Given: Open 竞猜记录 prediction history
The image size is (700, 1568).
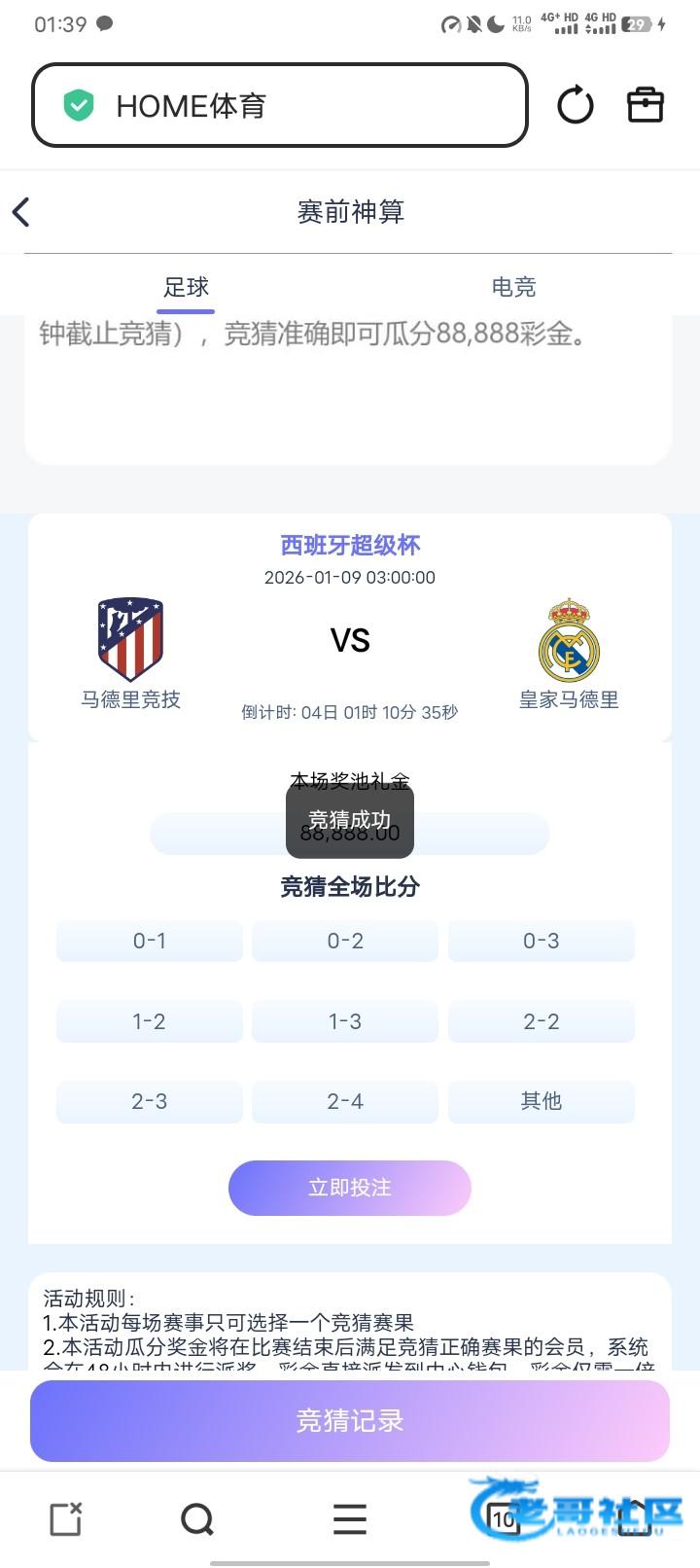Looking at the screenshot, I should pos(350,1420).
